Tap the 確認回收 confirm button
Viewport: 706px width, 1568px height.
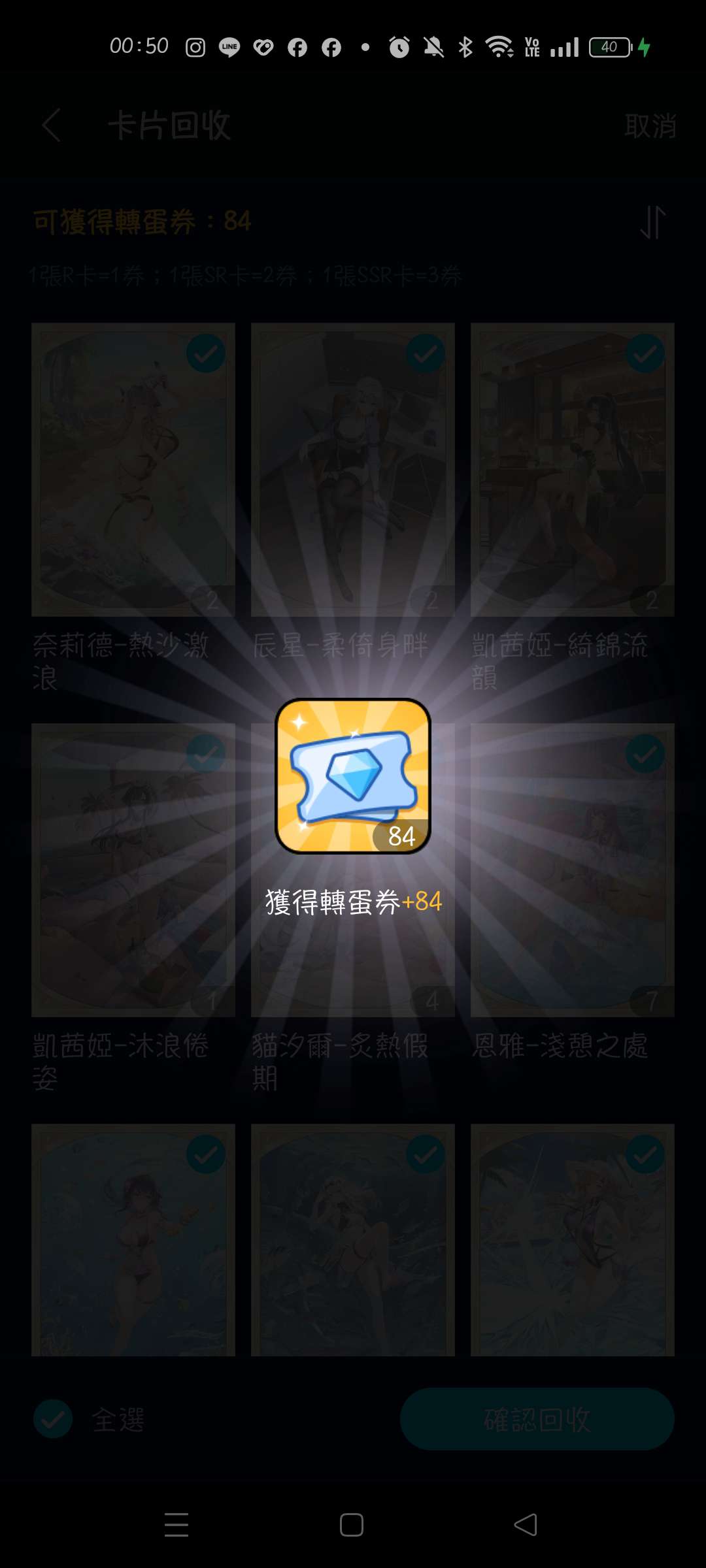pos(537,1419)
